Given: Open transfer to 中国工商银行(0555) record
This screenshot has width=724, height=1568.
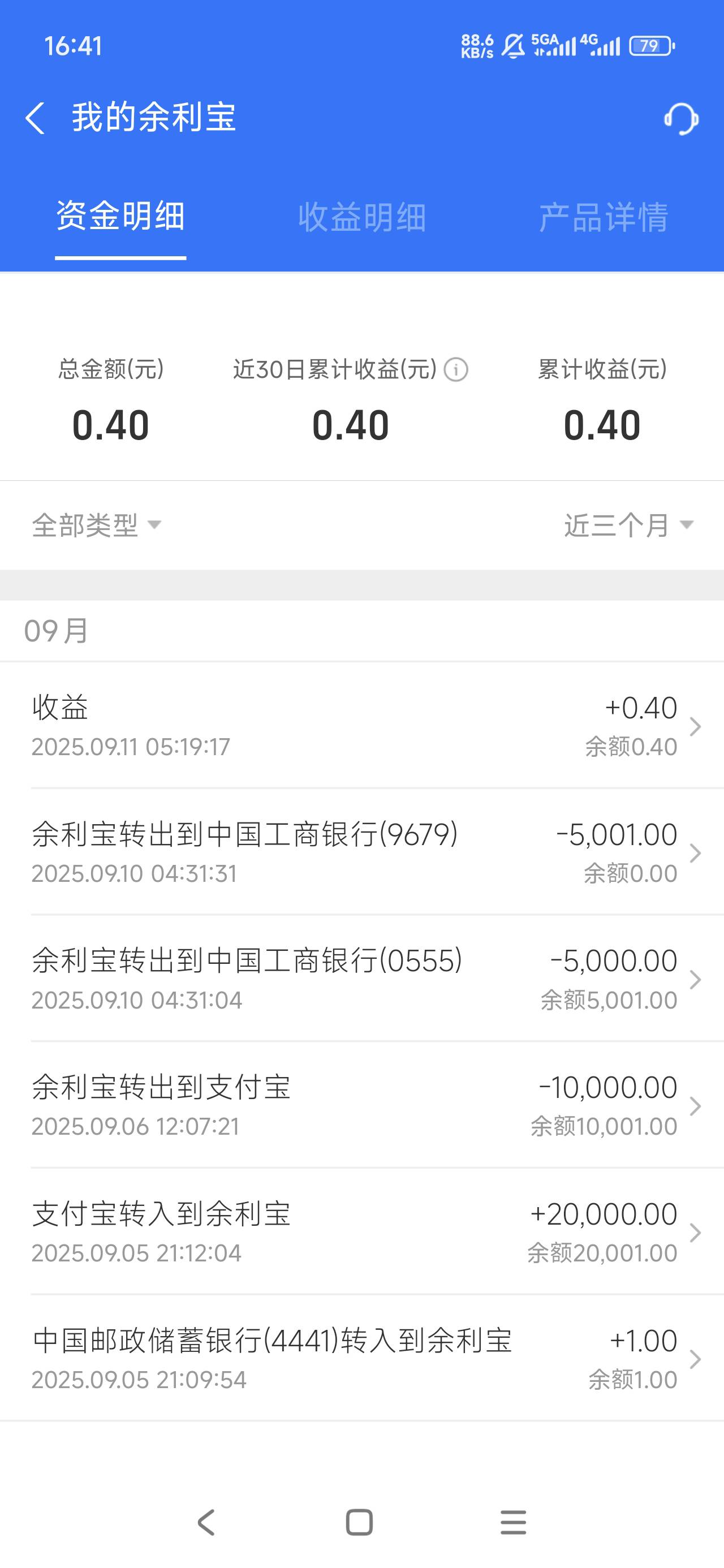Looking at the screenshot, I should (x=361, y=979).
